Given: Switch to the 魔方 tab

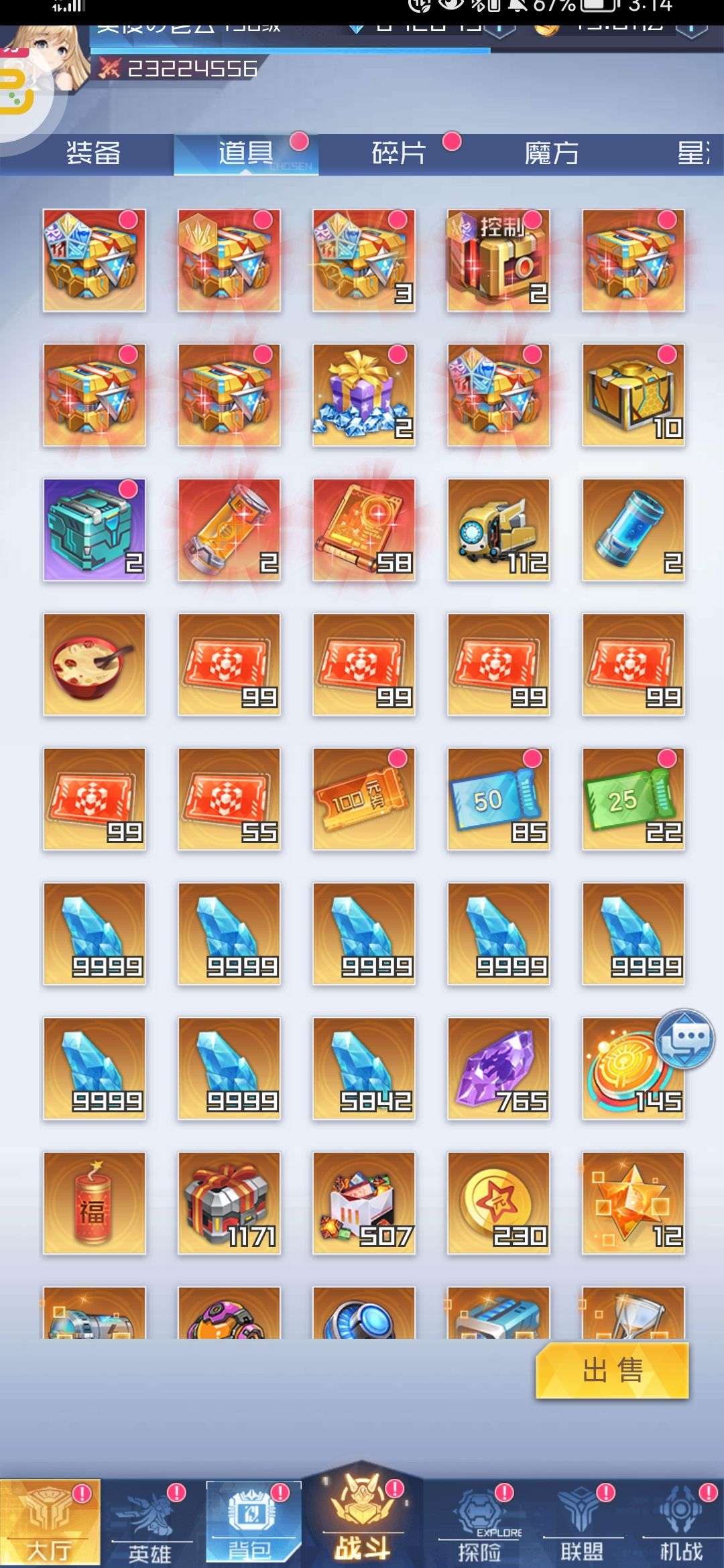Looking at the screenshot, I should coord(552,153).
